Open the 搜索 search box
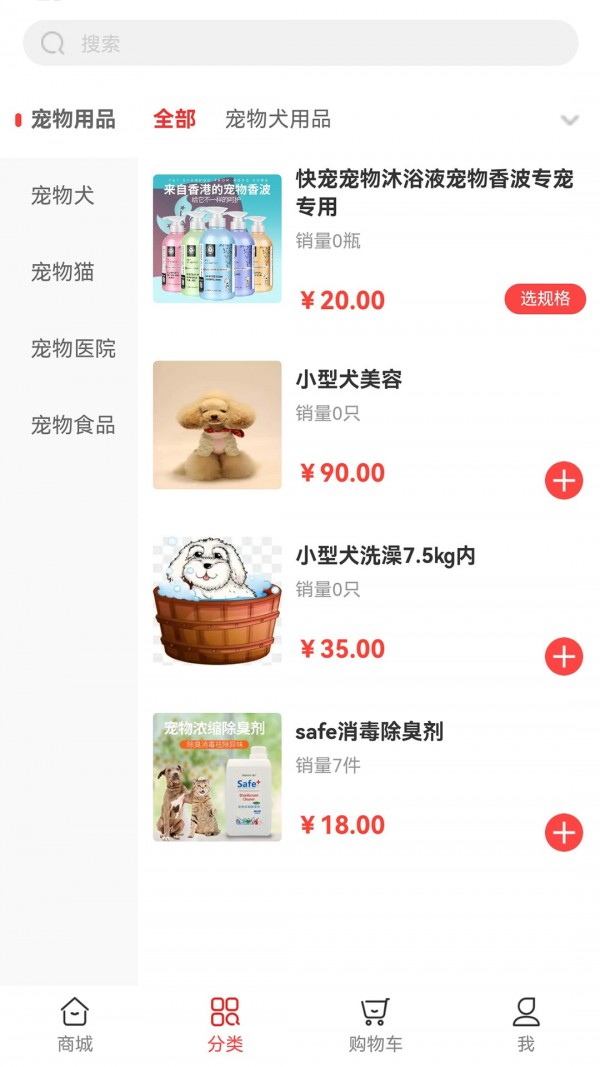Screen dimensions: 600x1067 (x=300, y=43)
